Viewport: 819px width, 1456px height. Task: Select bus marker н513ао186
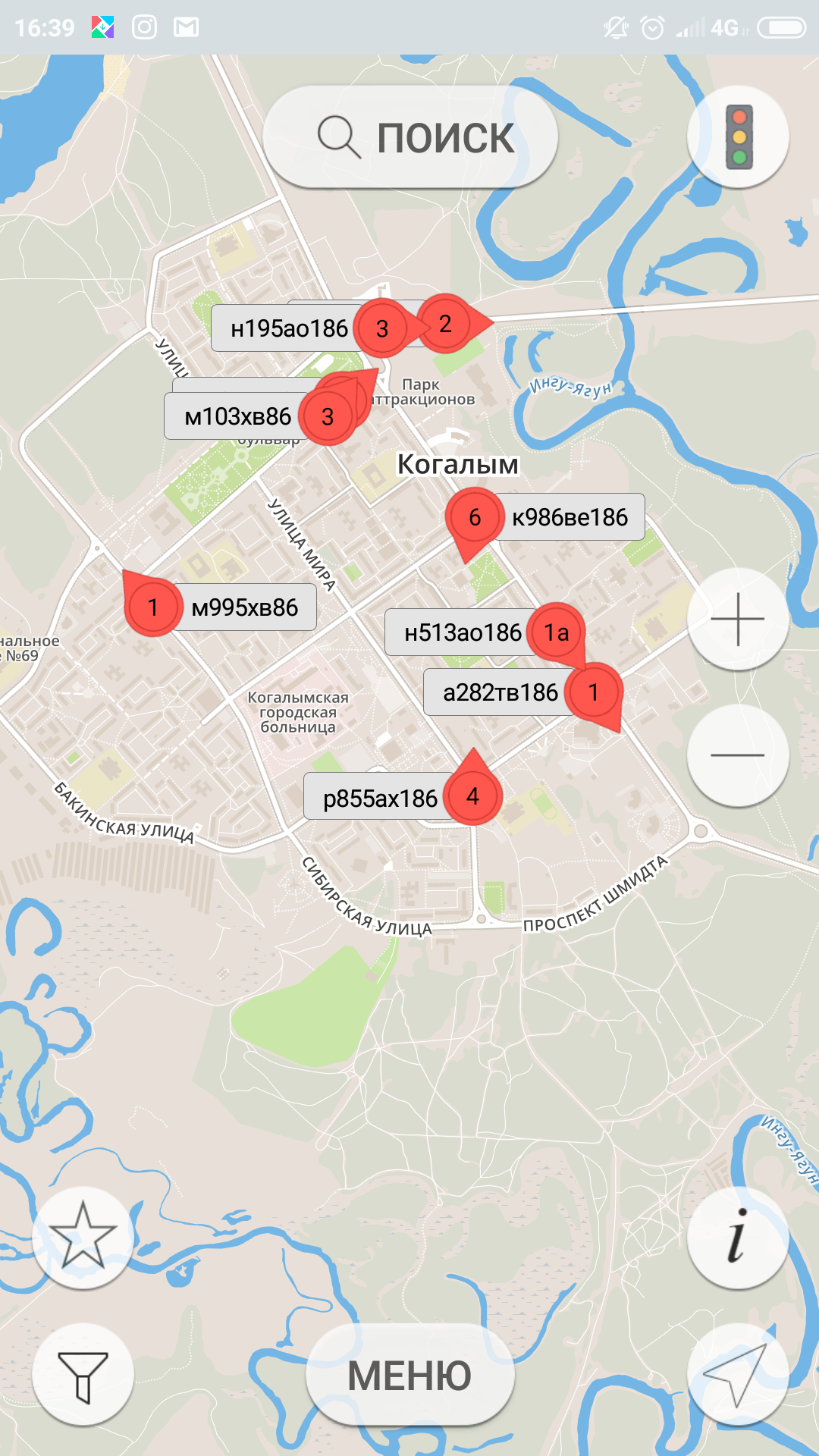(x=463, y=632)
